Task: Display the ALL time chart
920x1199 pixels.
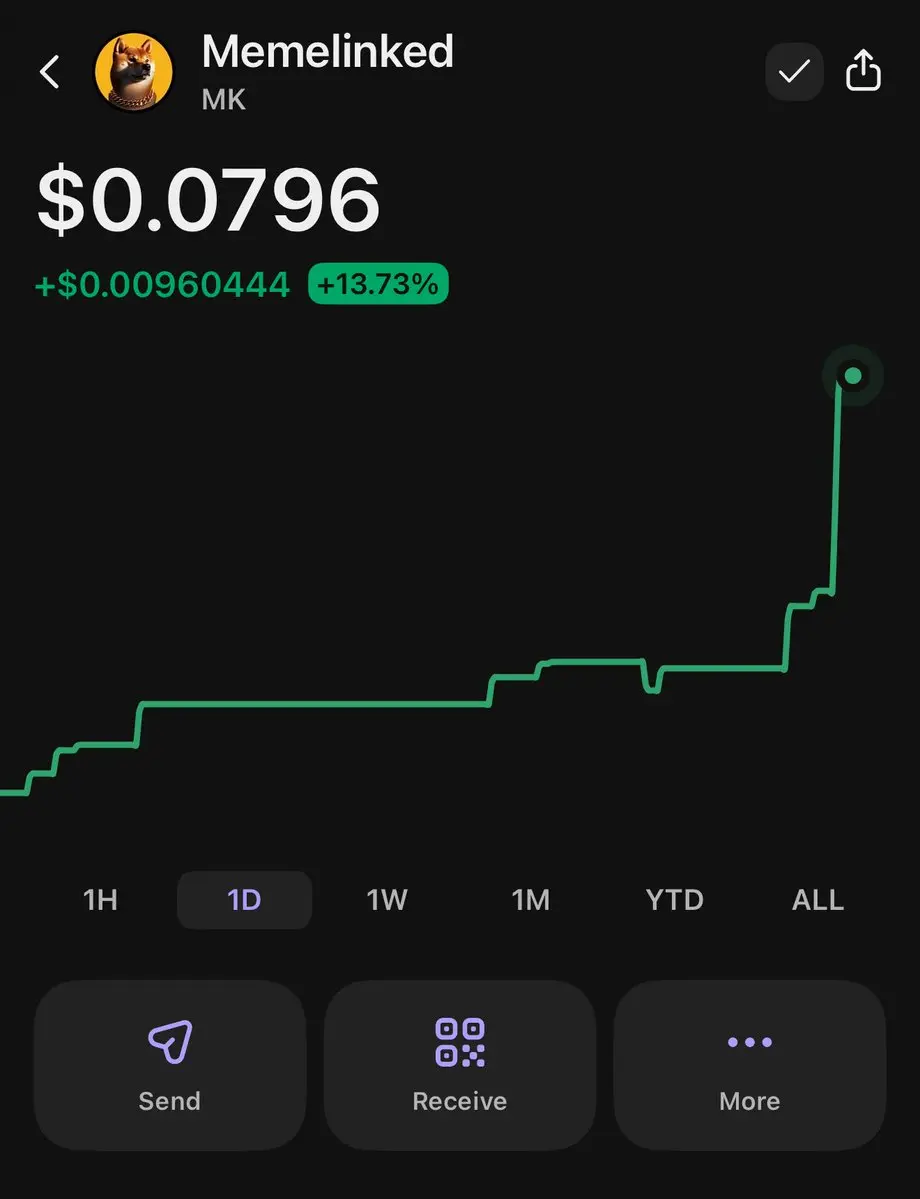Action: coord(818,900)
